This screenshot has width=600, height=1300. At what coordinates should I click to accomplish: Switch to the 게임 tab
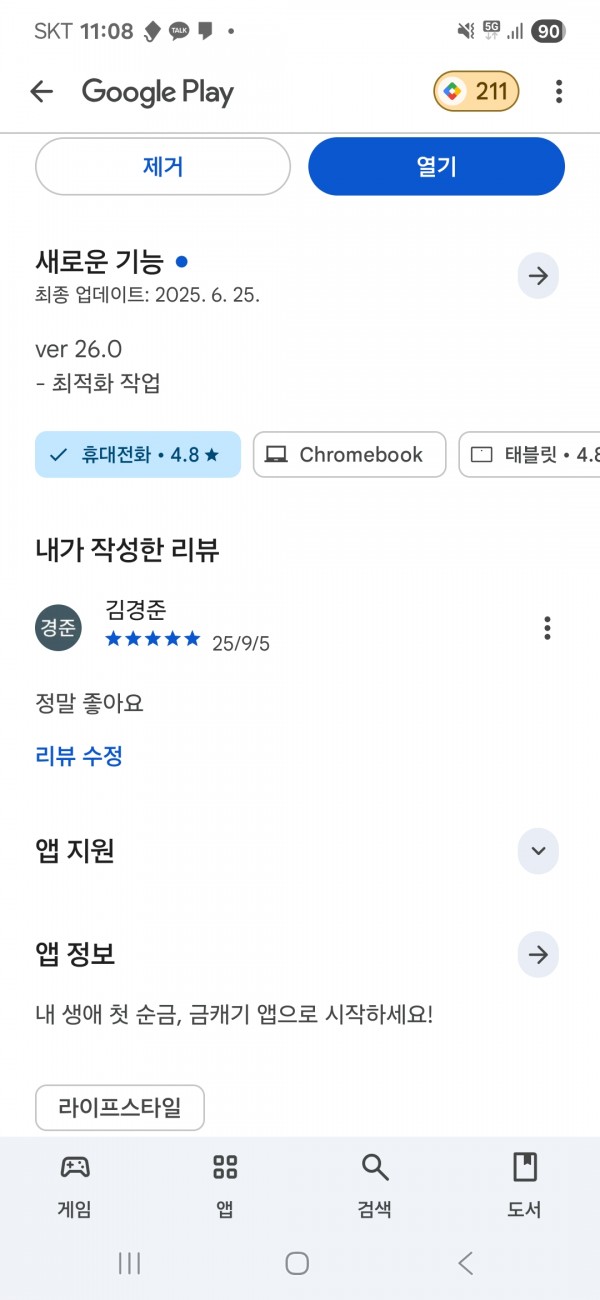click(x=75, y=1185)
